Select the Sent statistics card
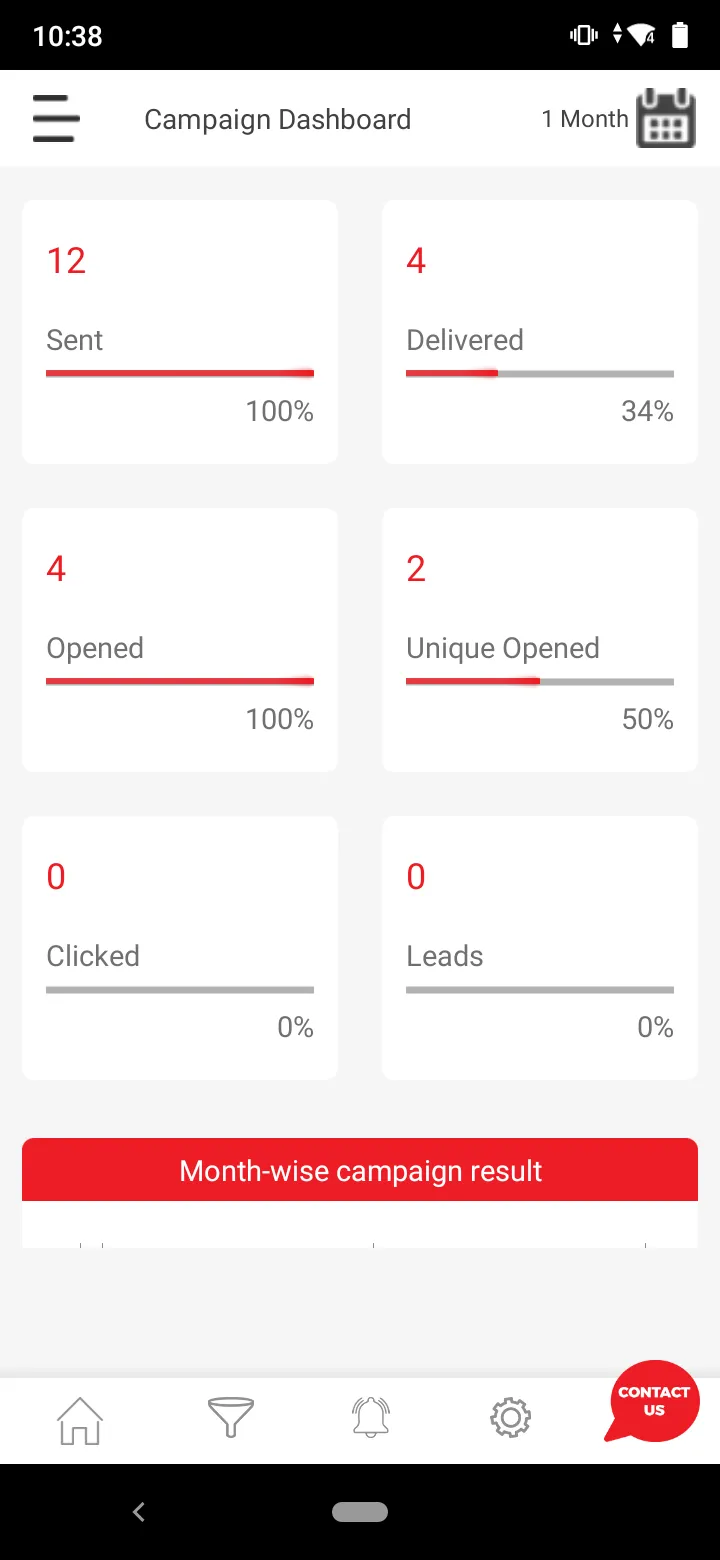This screenshot has width=720, height=1560. [x=180, y=331]
